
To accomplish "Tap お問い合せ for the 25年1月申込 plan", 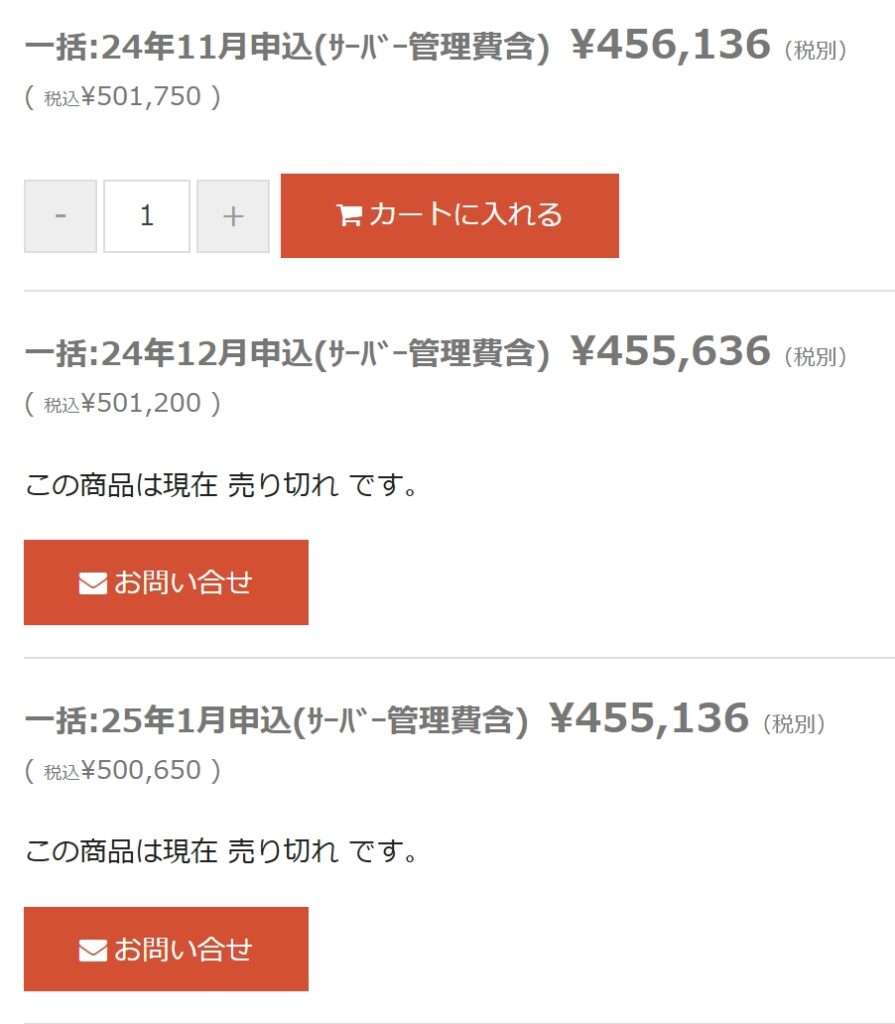I will pyautogui.click(x=166, y=948).
